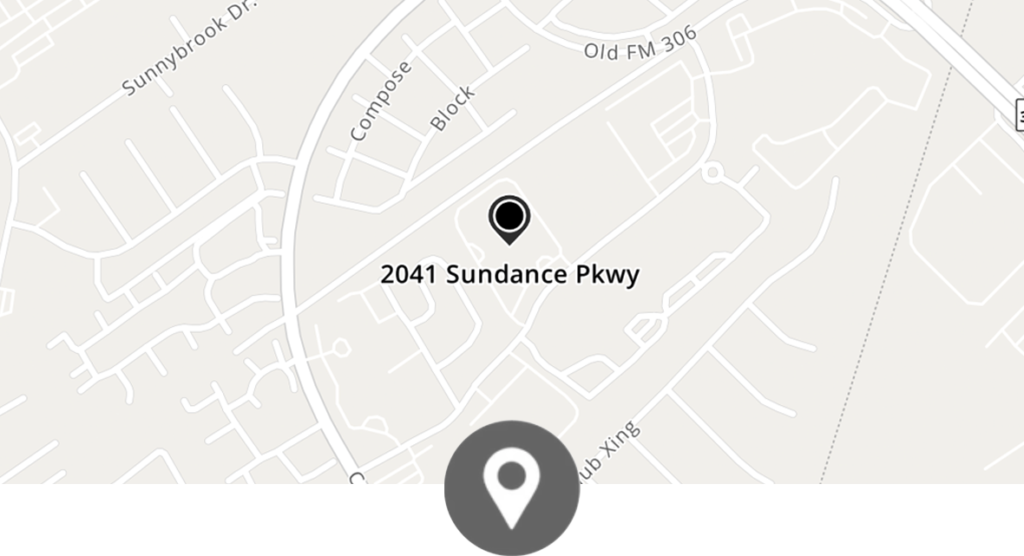
Task: Tap the round gray location pin button
Action: click(x=512, y=487)
